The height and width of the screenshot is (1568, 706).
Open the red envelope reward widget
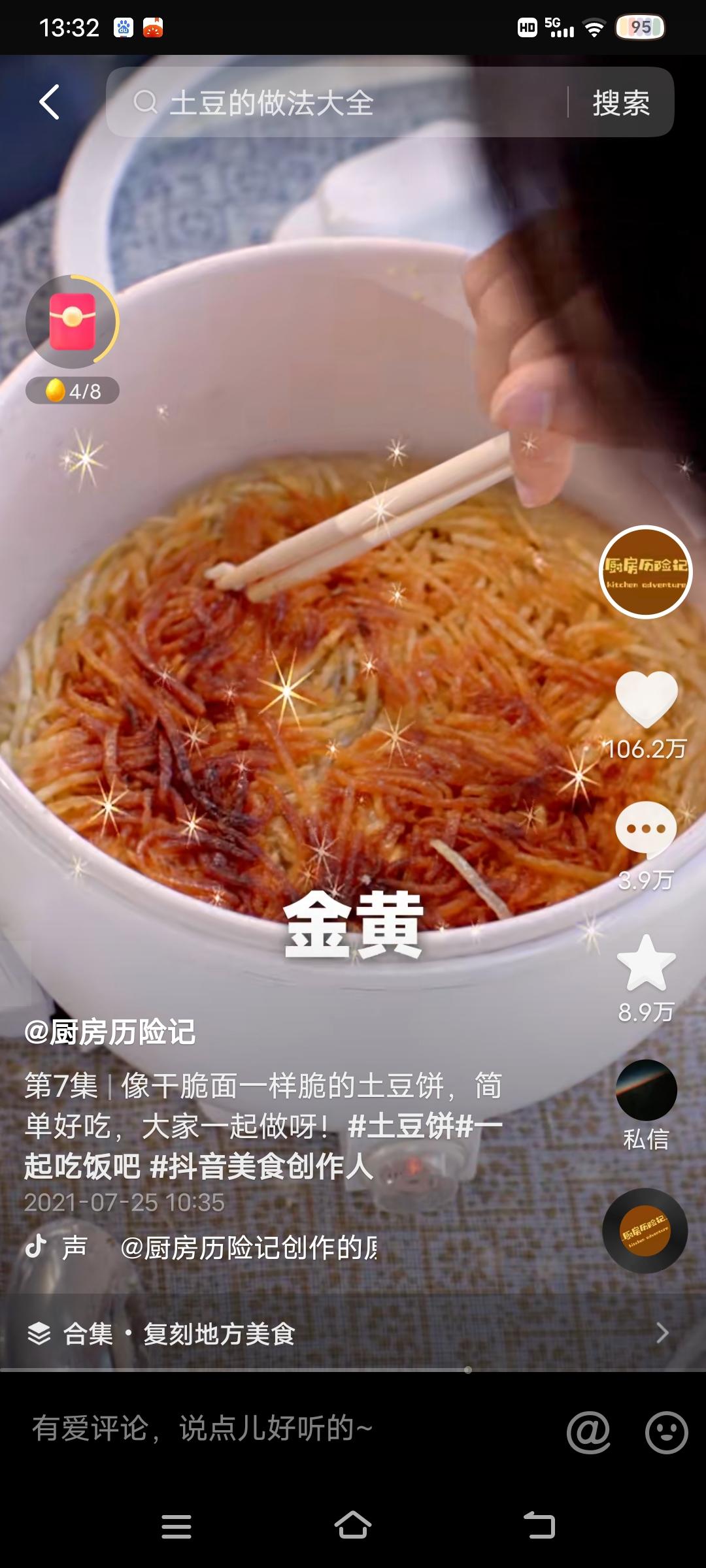tap(73, 322)
